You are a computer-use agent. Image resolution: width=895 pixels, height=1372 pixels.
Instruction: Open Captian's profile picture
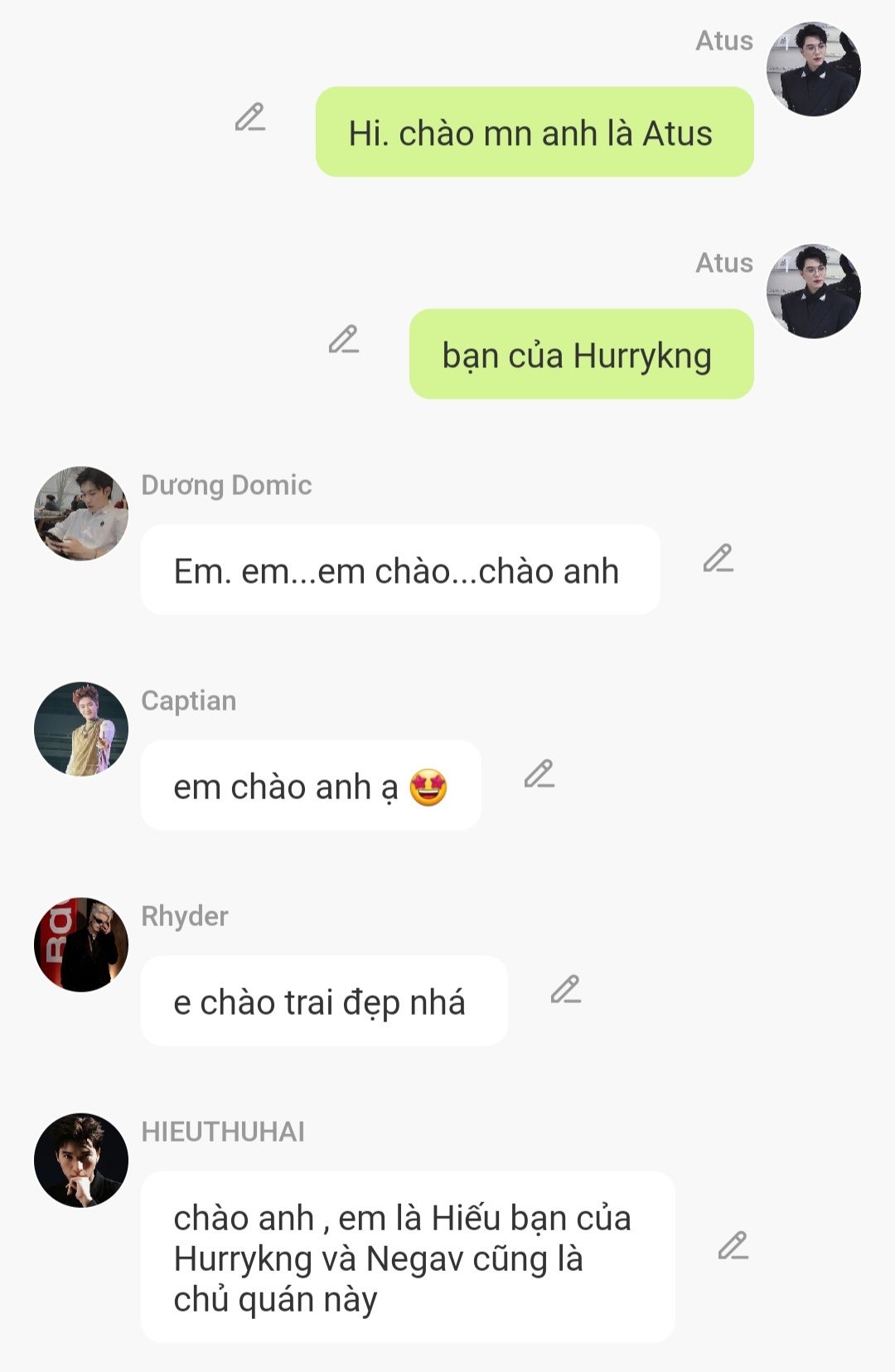(x=81, y=730)
